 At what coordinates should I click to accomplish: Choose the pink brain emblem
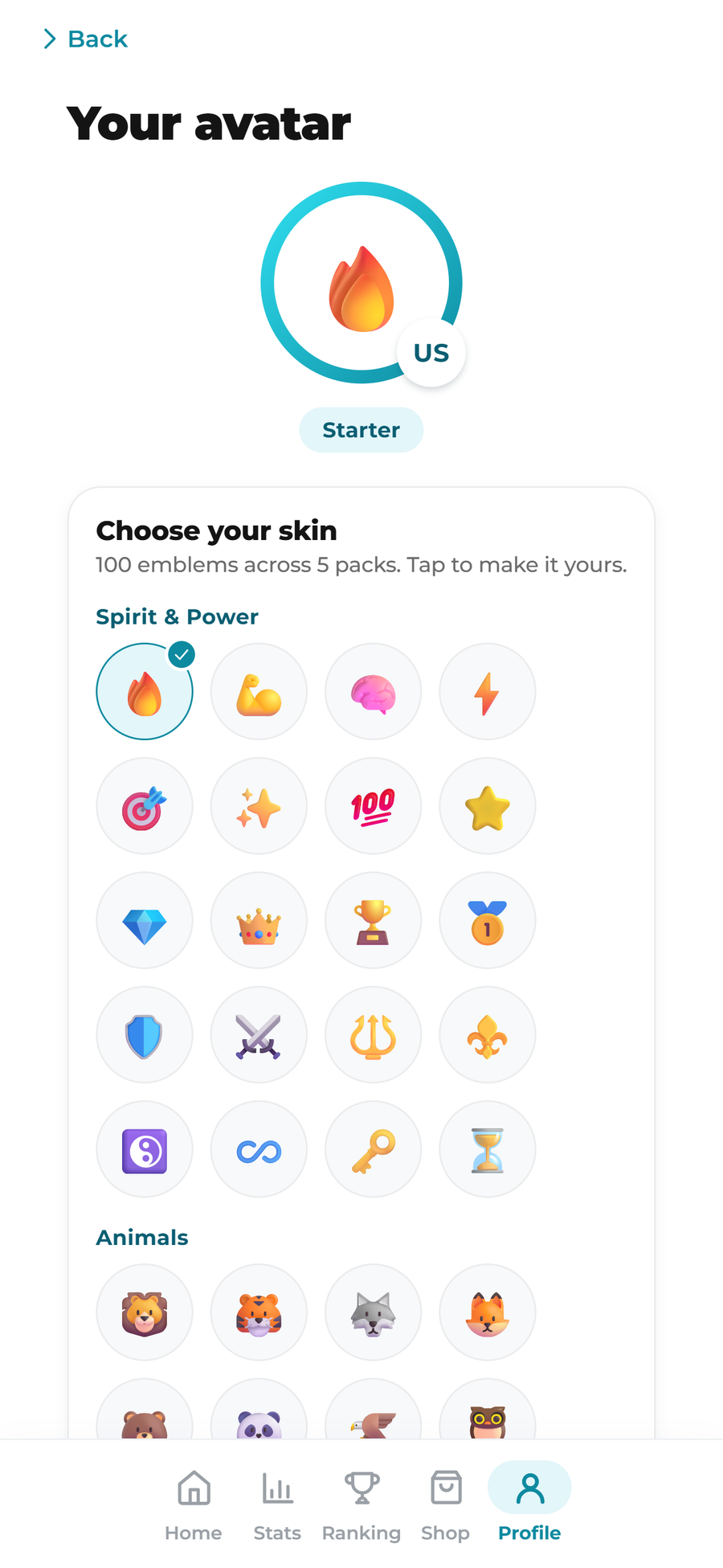pyautogui.click(x=373, y=691)
